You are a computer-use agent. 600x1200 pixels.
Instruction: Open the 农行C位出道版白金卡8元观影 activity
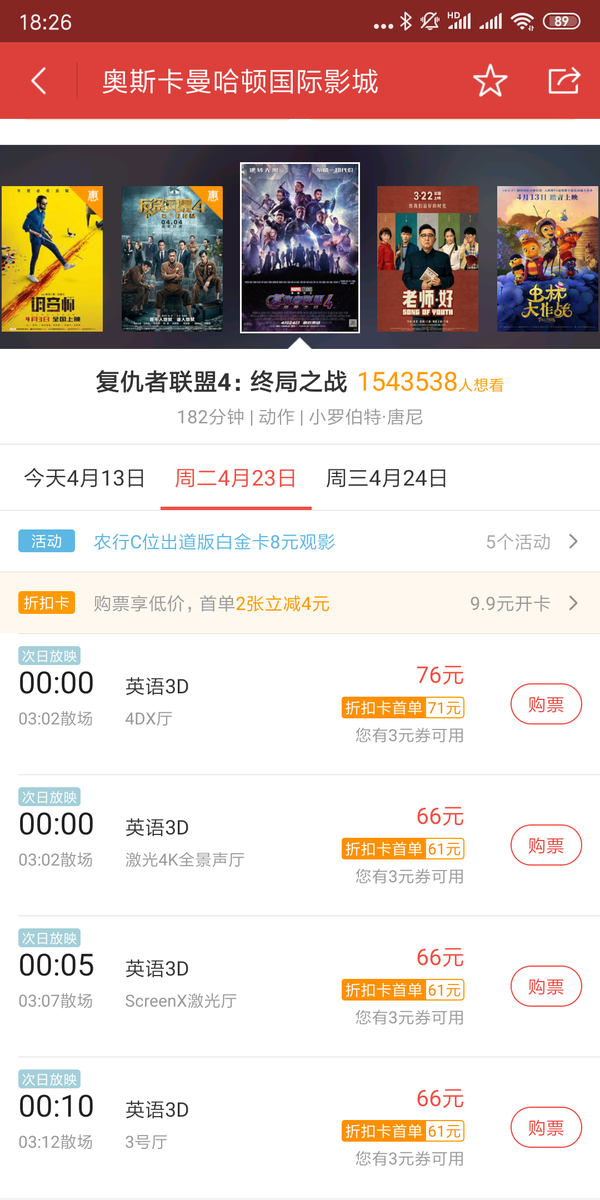214,542
